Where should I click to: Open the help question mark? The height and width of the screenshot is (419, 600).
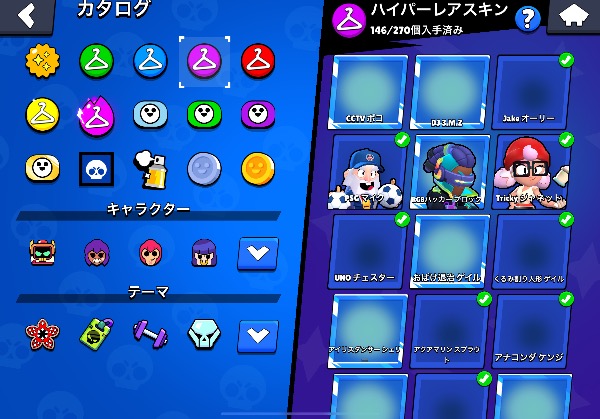[526, 17]
